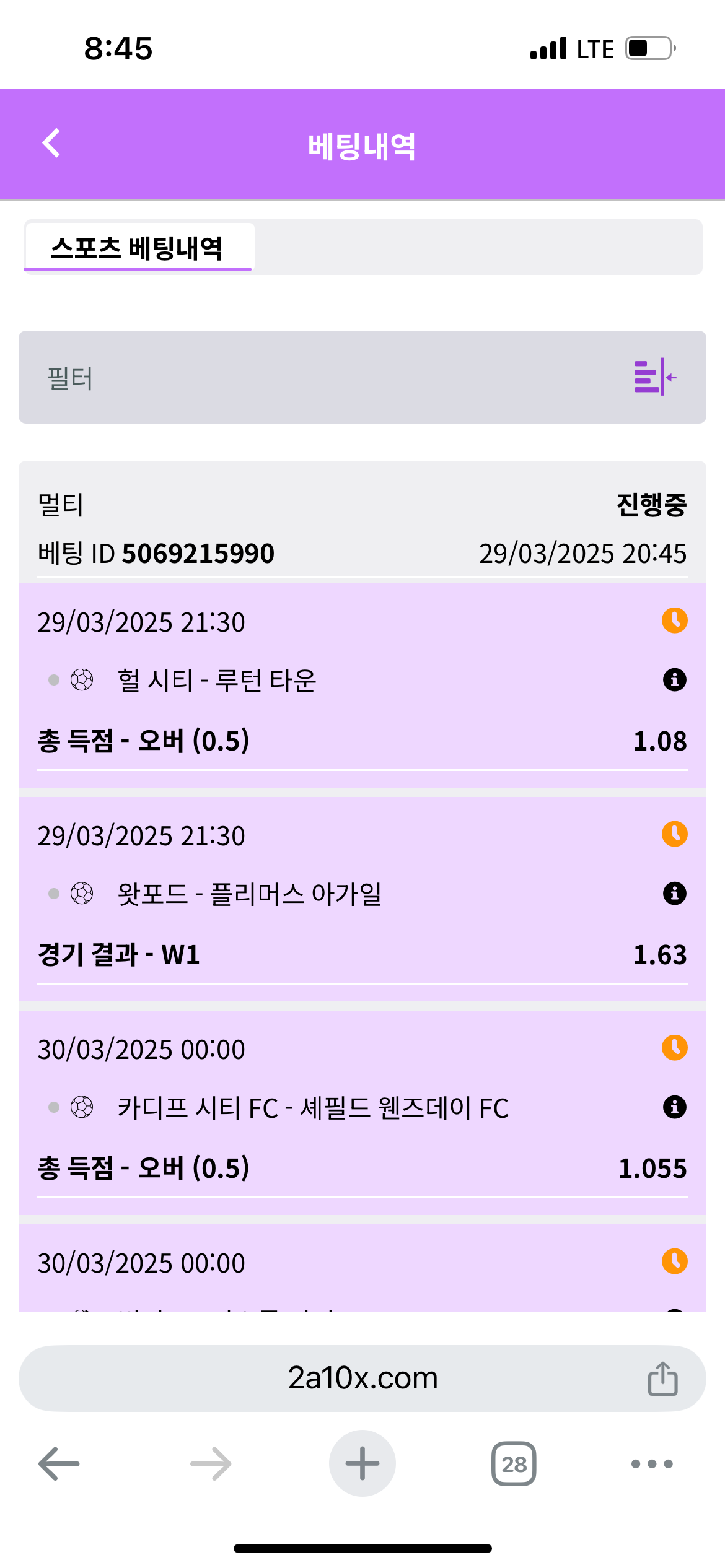
Task: Go back in the browser toolbar
Action: coord(59,1464)
